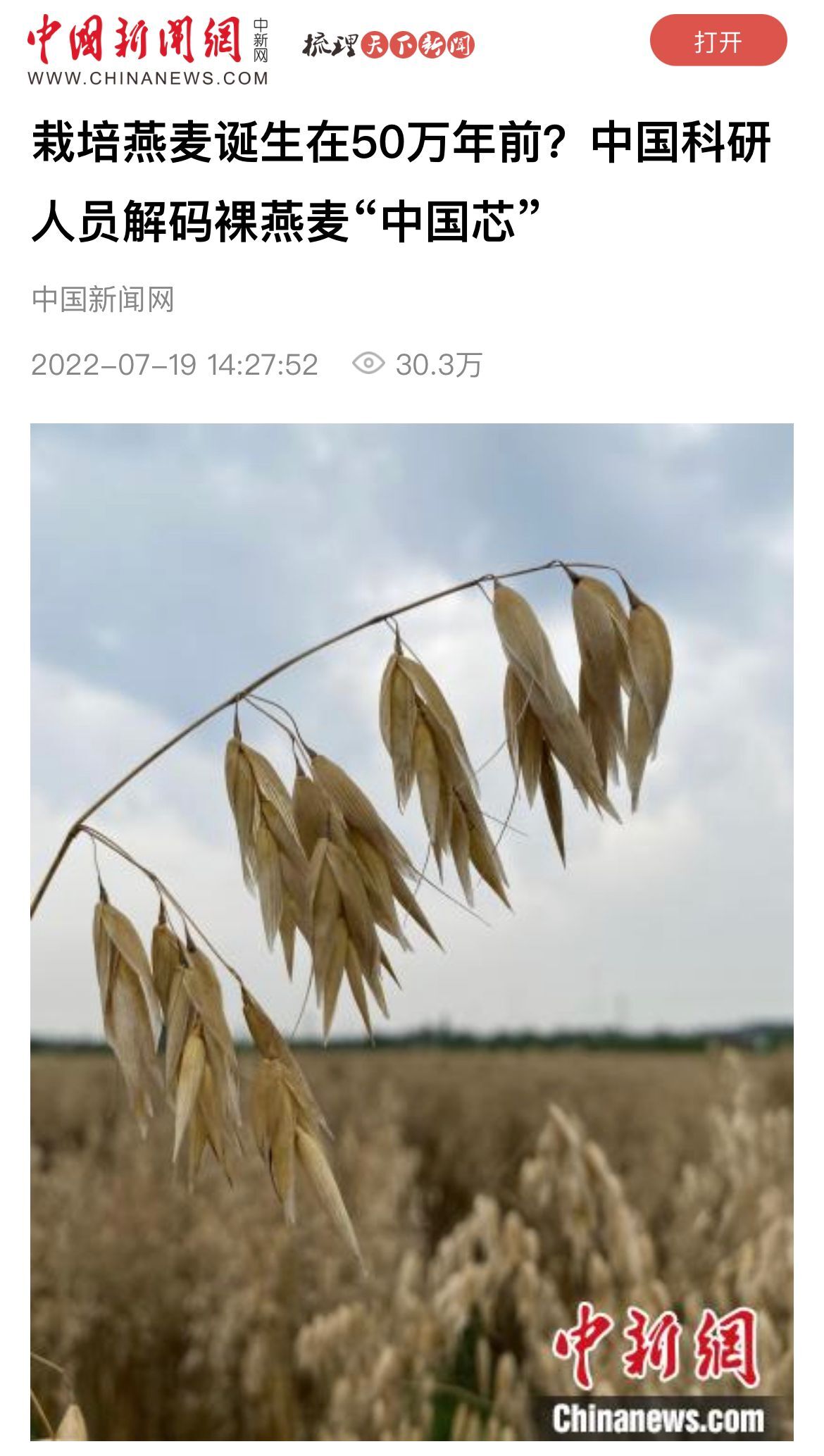Tap the red 打开 button

tap(718, 42)
